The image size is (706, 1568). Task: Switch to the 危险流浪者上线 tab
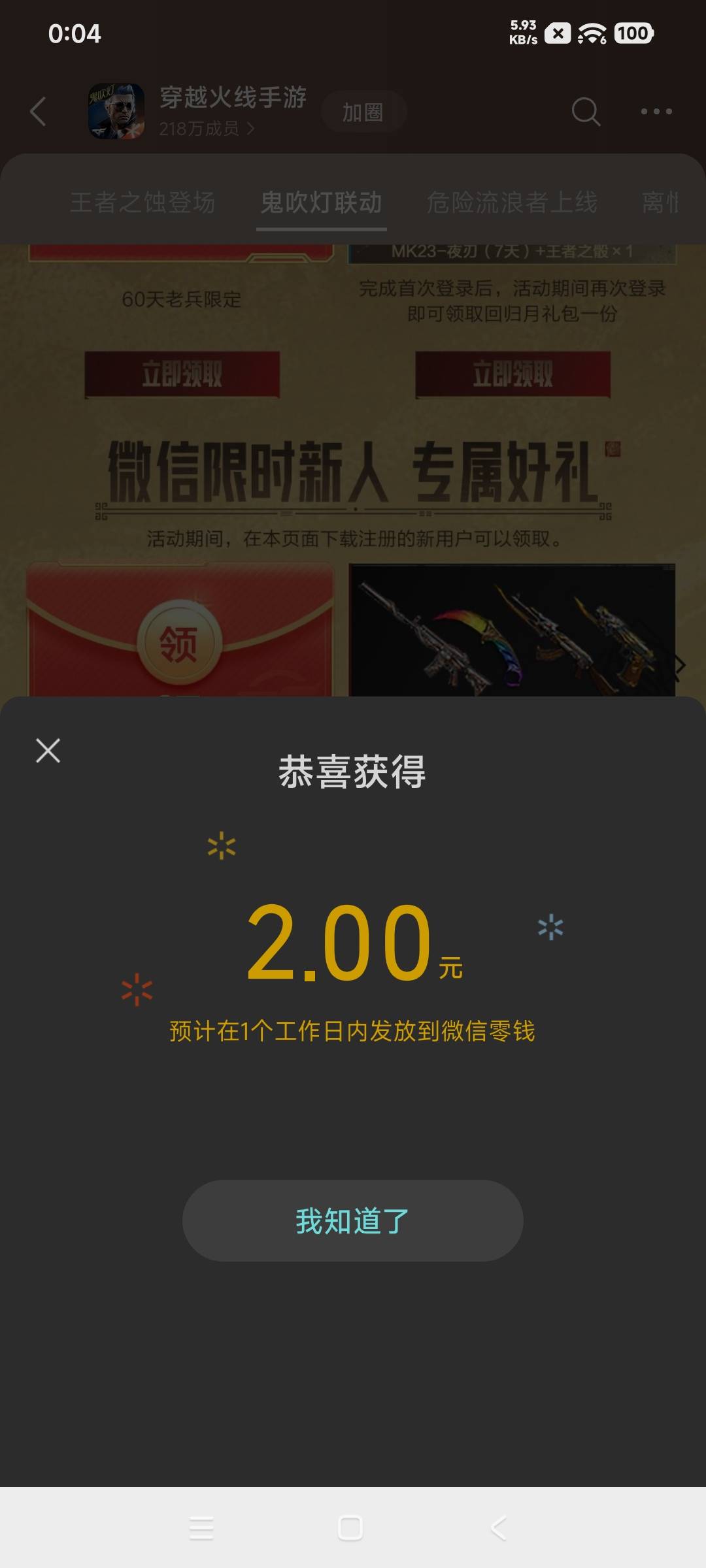(x=512, y=203)
